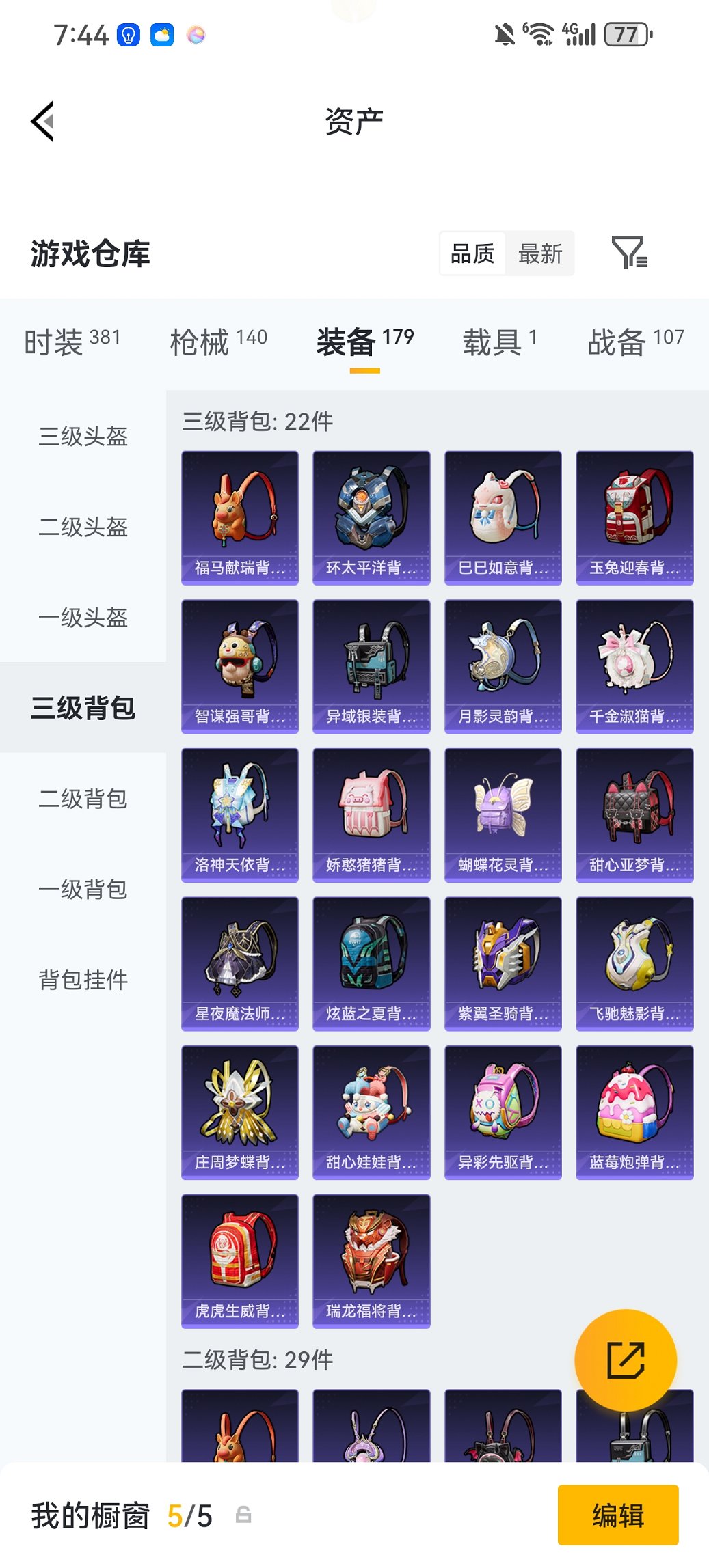This screenshot has height=1568, width=709.
Task: Select the 三级背包 category in sidebar
Action: click(x=82, y=709)
